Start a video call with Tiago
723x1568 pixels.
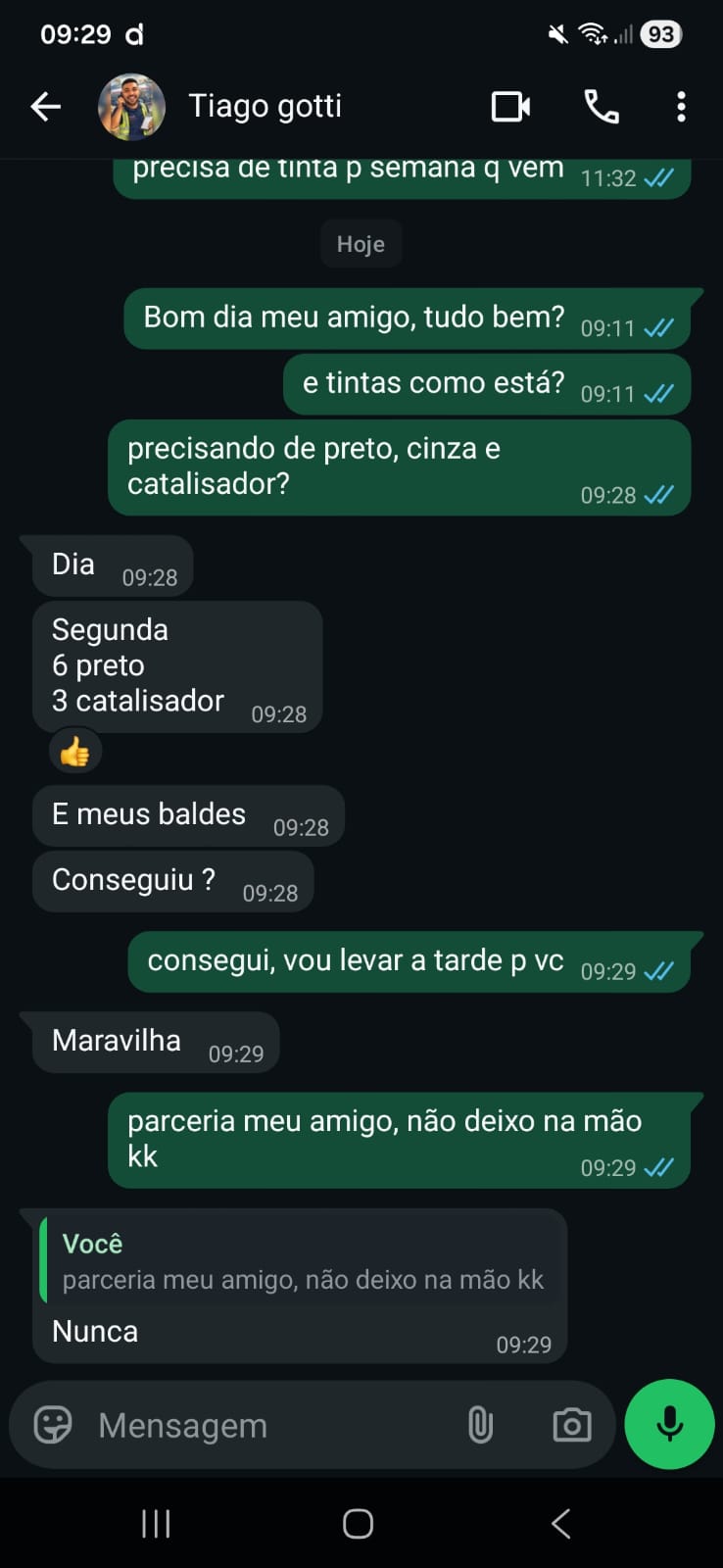point(510,107)
